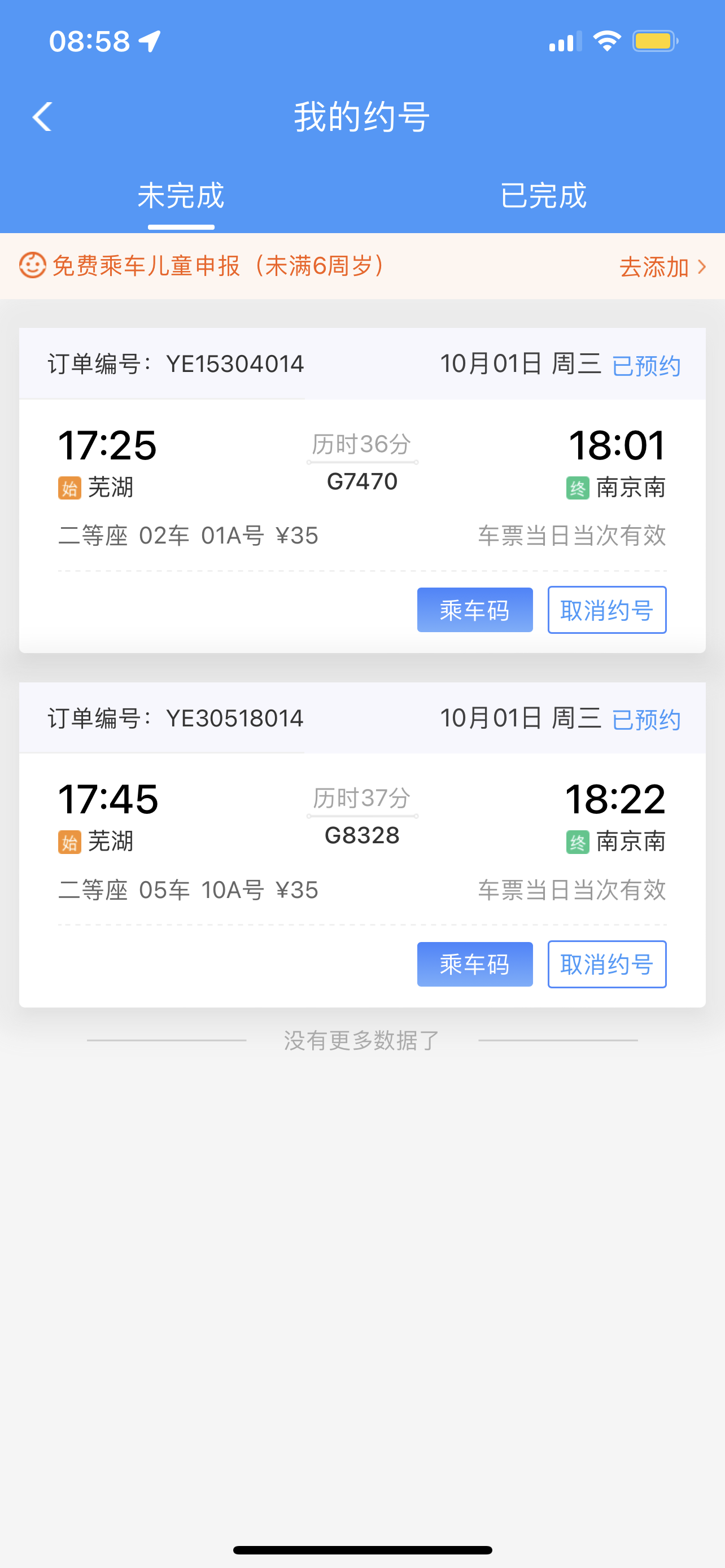Switch to the 已完成 tab

pos(544,195)
